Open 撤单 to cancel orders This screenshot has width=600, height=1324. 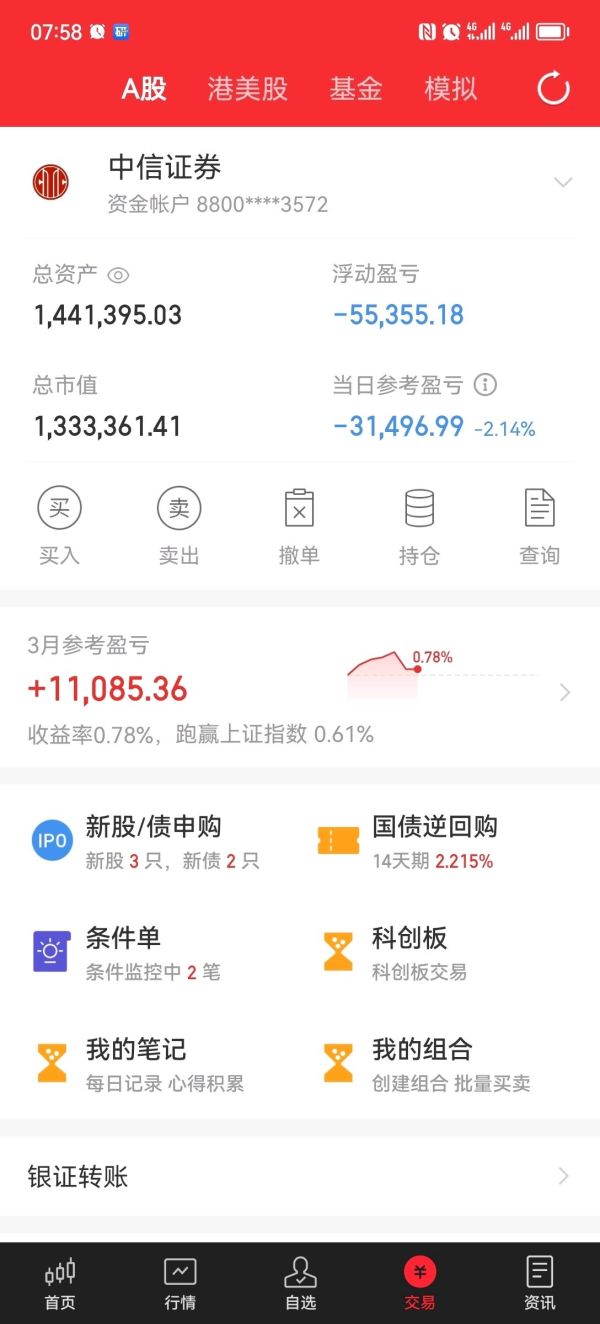[x=299, y=528]
